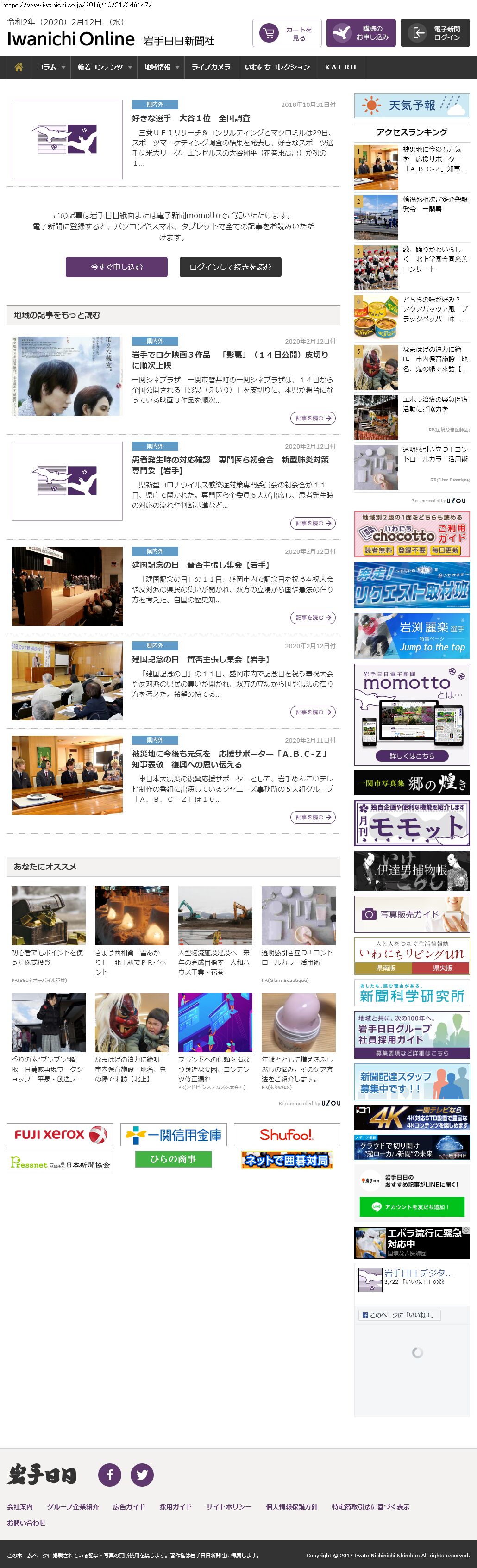This screenshot has height=1568, width=477.
Task: Expand the コラム dropdown menu
Action: 50,67
